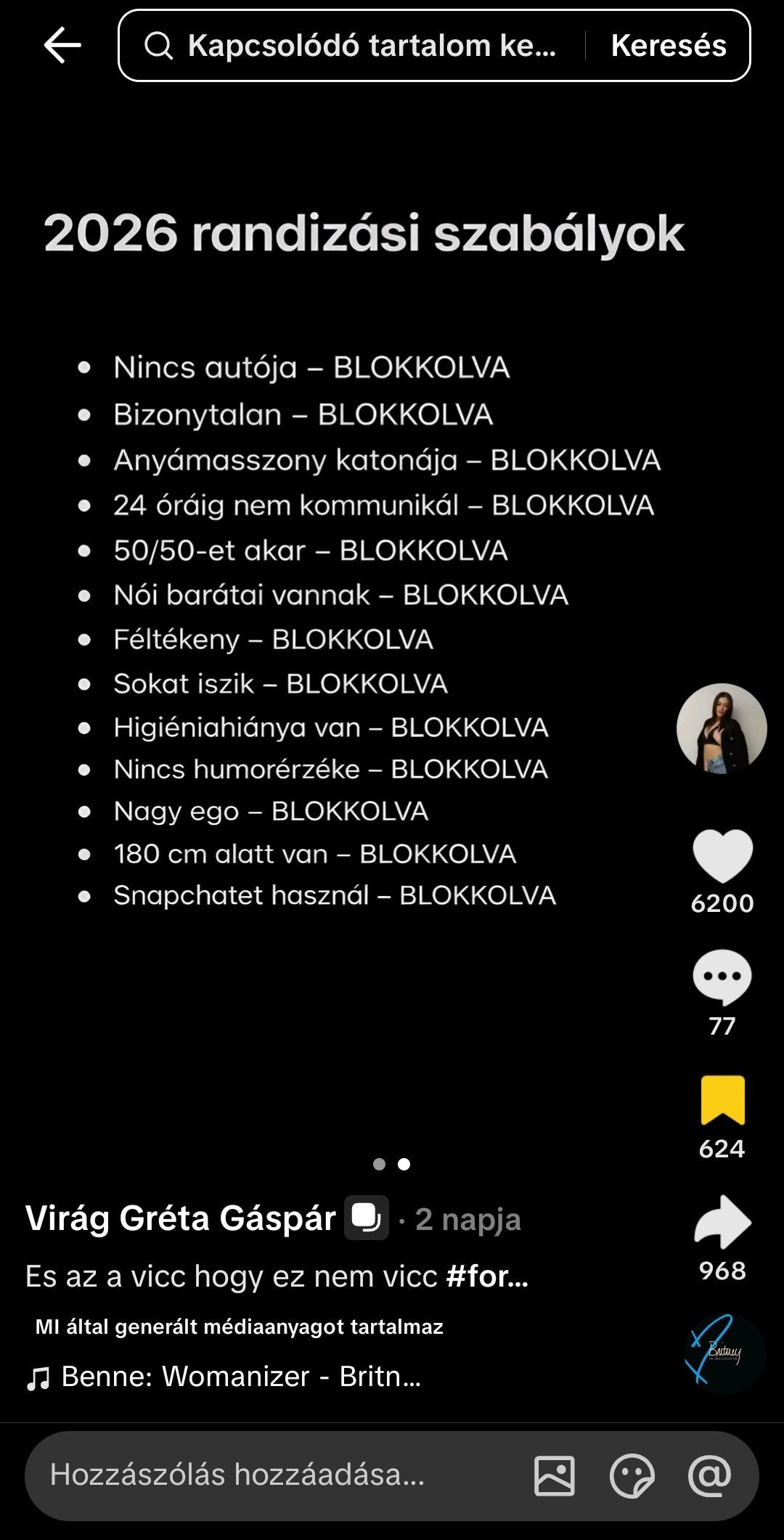
Task: Mention someone with the @ icon
Action: coord(709,1475)
